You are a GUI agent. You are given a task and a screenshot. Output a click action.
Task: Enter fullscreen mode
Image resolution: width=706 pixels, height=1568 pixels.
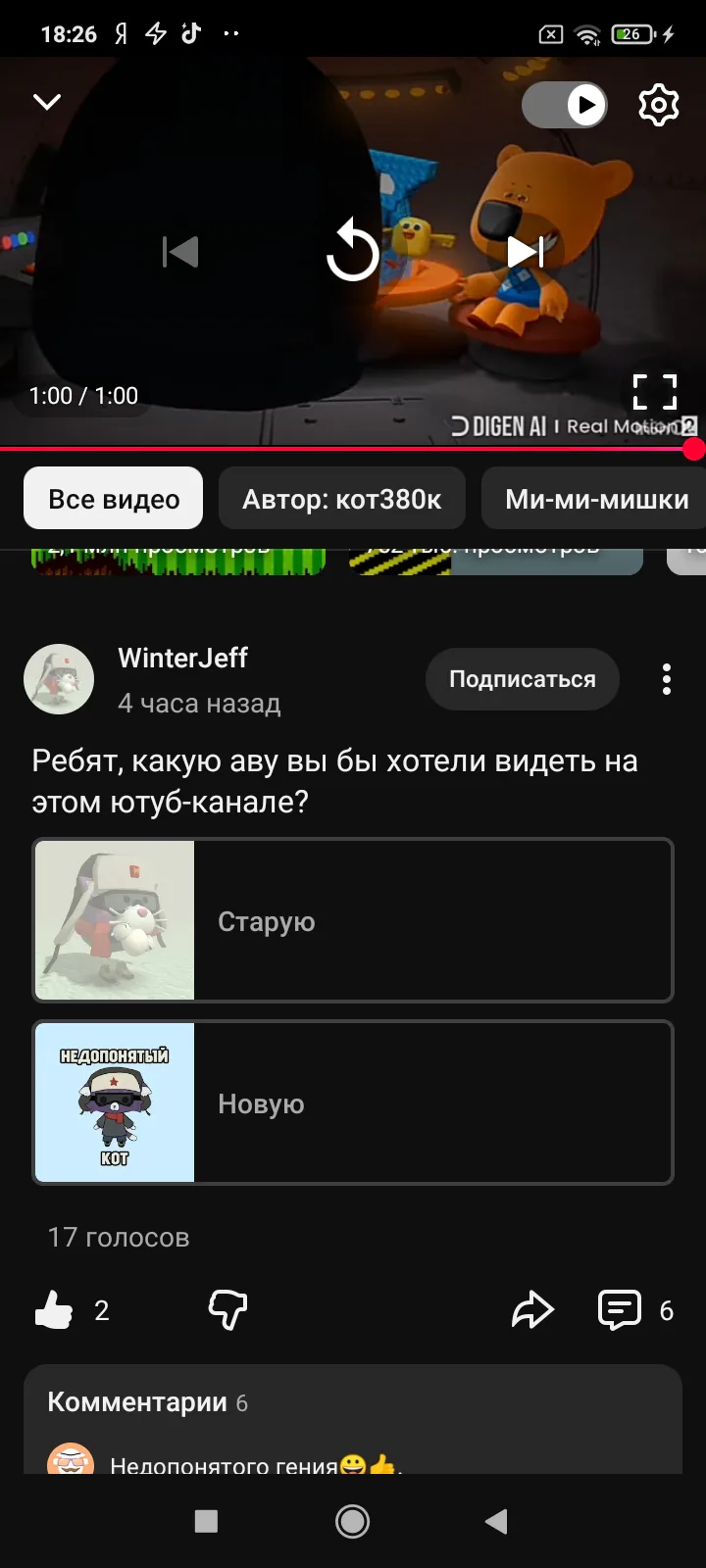point(654,392)
